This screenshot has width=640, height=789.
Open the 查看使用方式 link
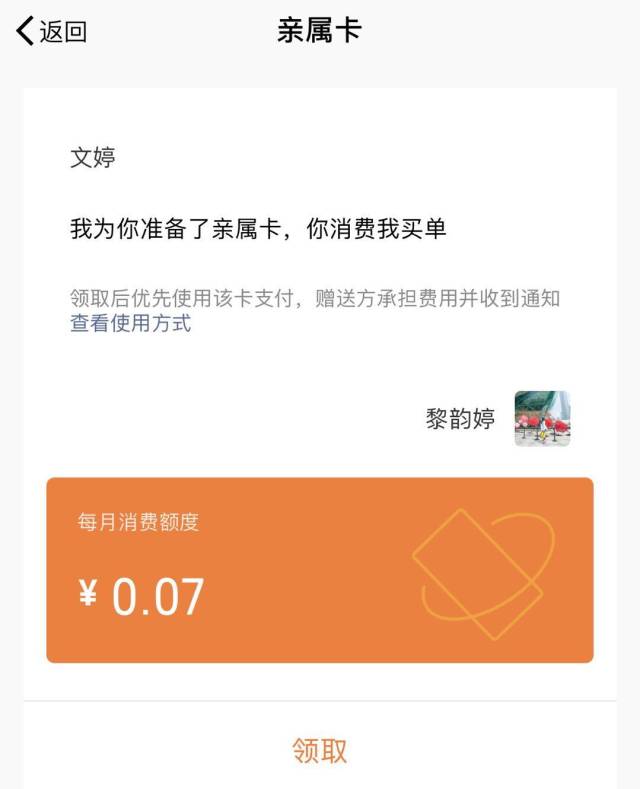[x=130, y=323]
